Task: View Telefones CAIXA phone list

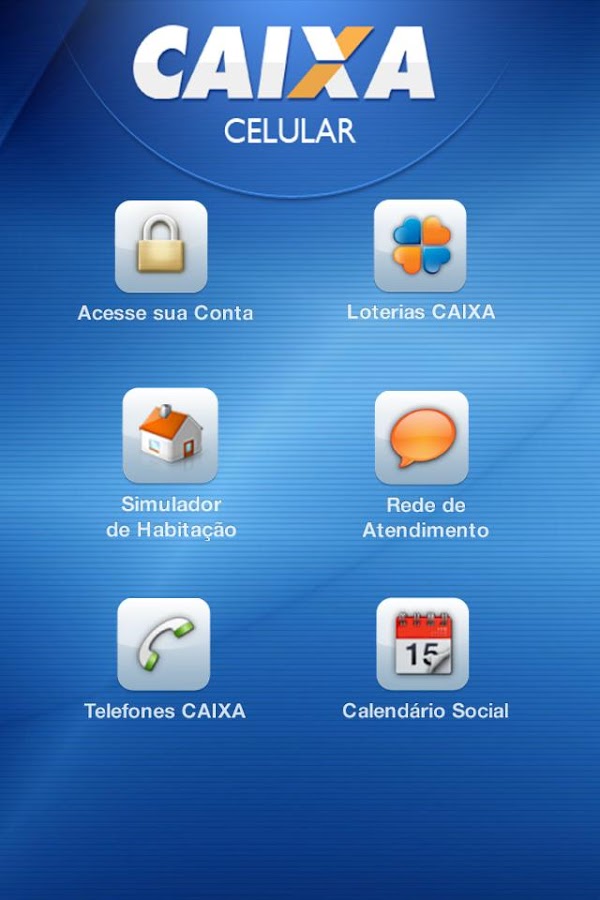Action: tap(164, 644)
